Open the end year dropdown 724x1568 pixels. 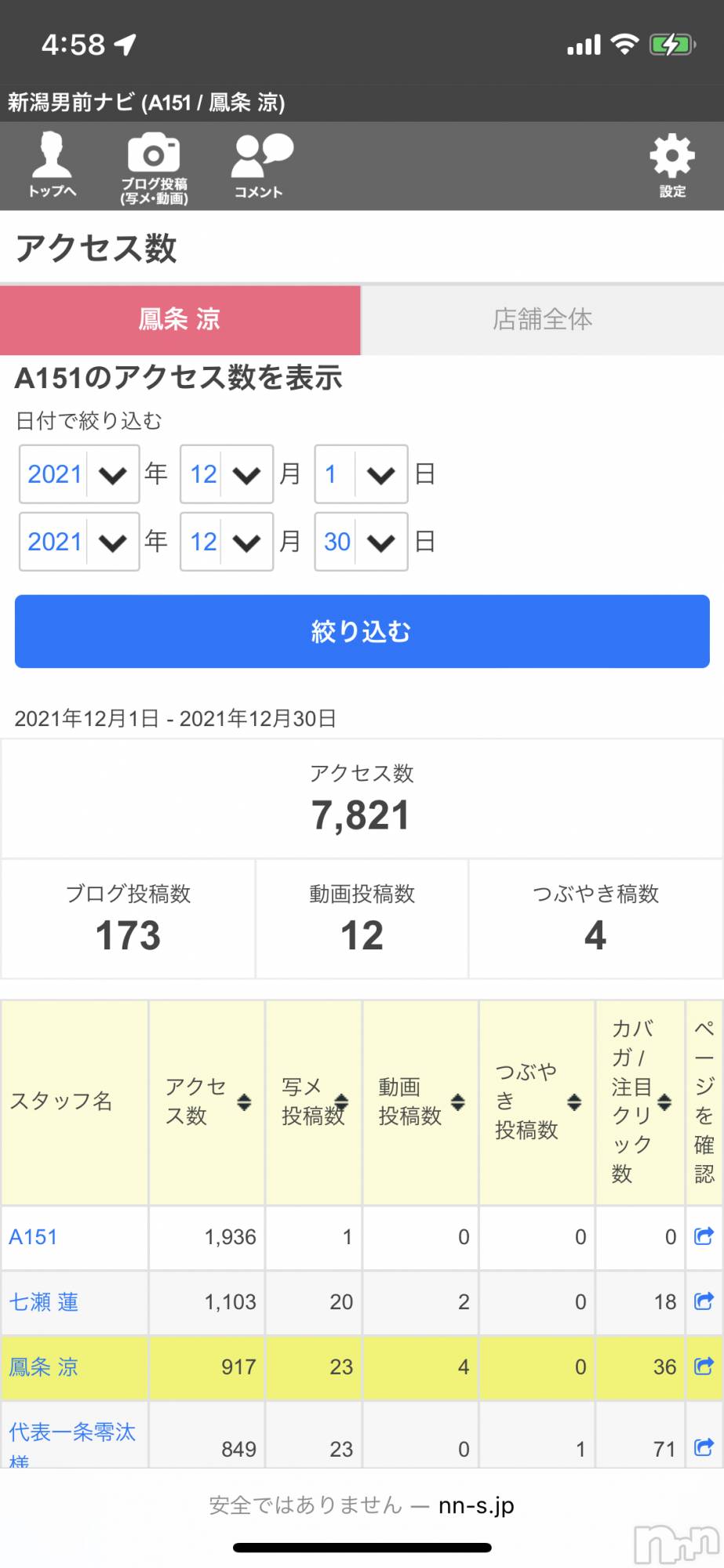pos(79,542)
